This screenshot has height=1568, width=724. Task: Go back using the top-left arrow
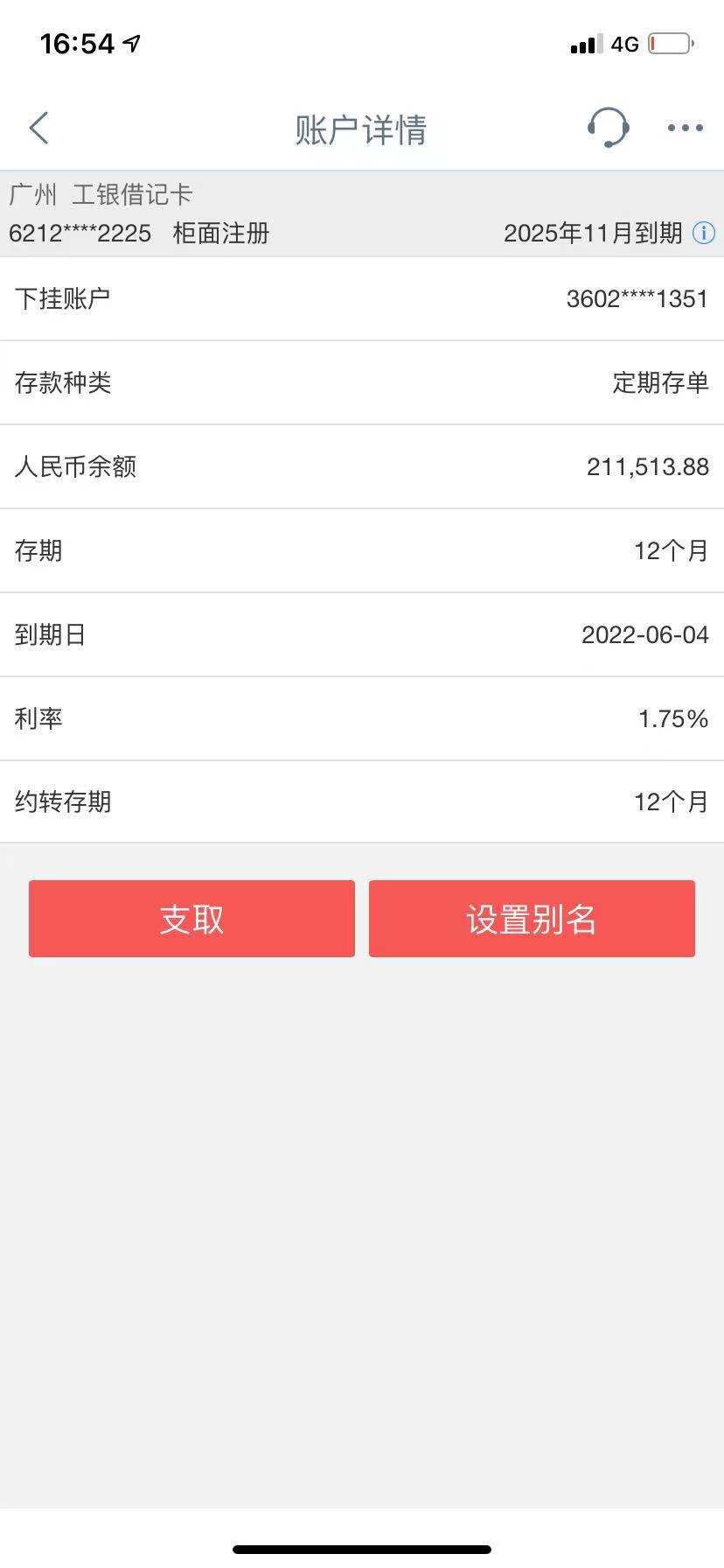[x=38, y=129]
